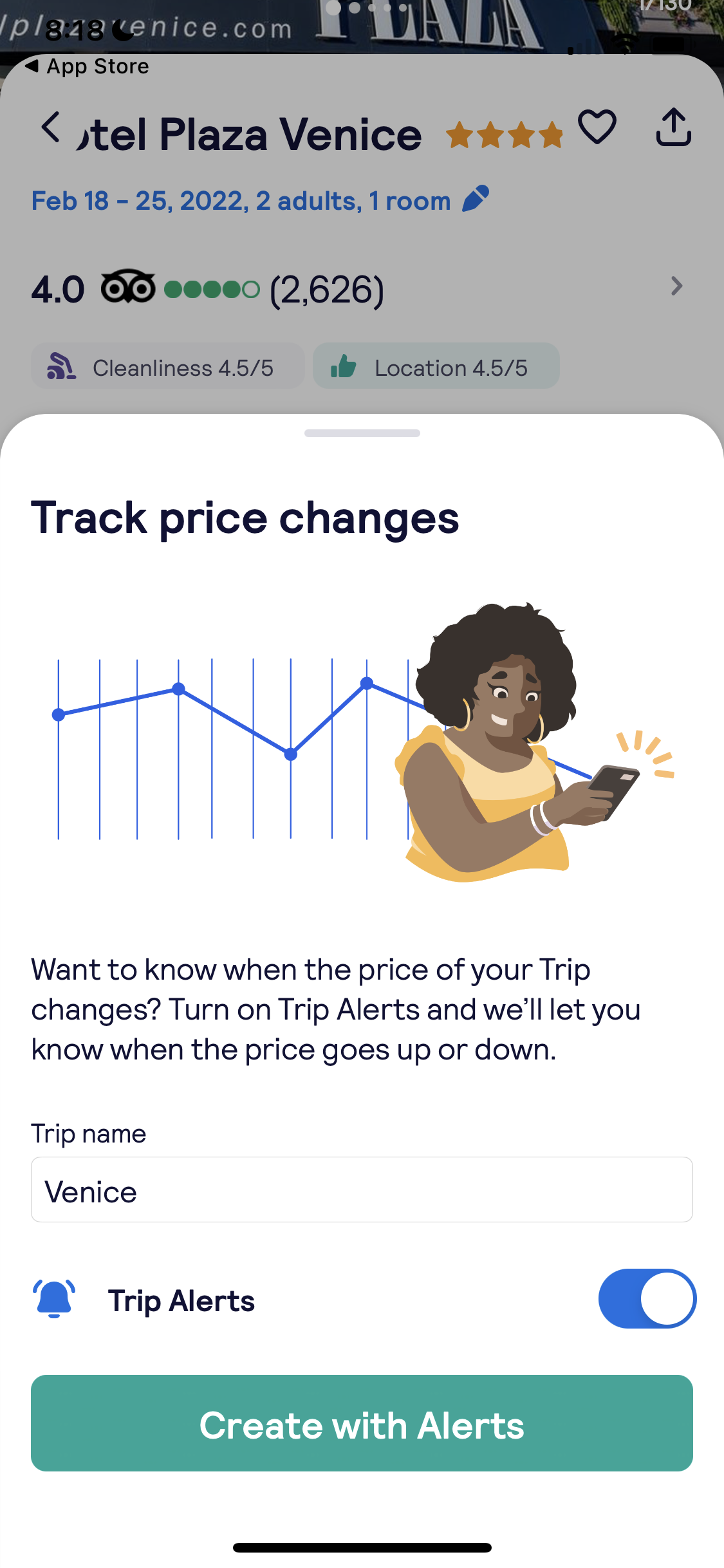724x1568 pixels.
Task: Return to App Store
Action: [87, 66]
